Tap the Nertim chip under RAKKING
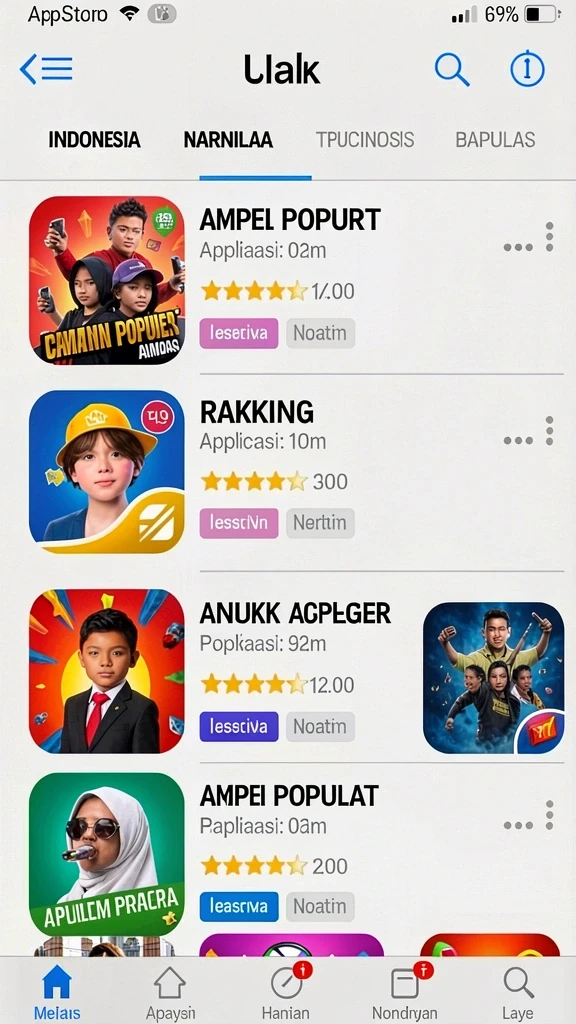 pos(321,523)
